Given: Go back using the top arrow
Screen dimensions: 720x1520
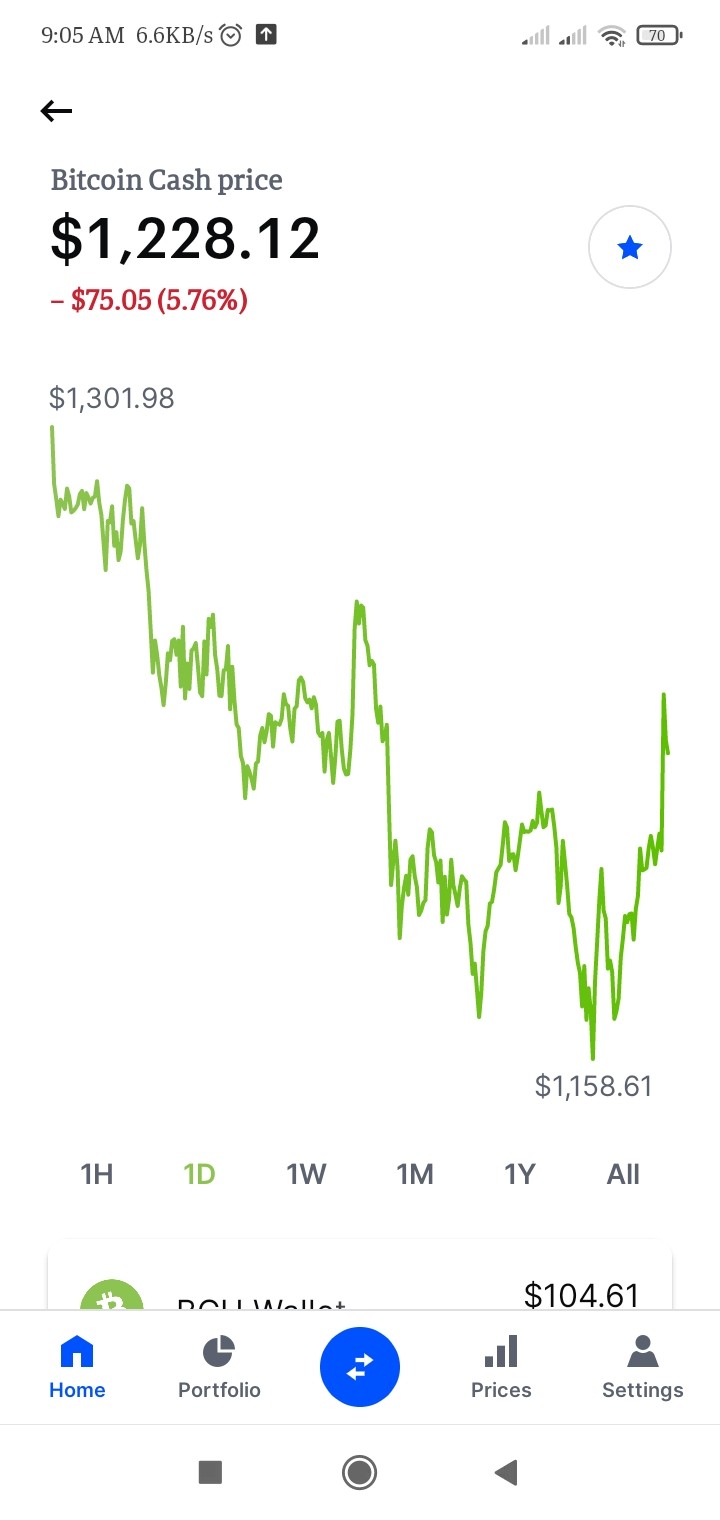Looking at the screenshot, I should [x=57, y=111].
